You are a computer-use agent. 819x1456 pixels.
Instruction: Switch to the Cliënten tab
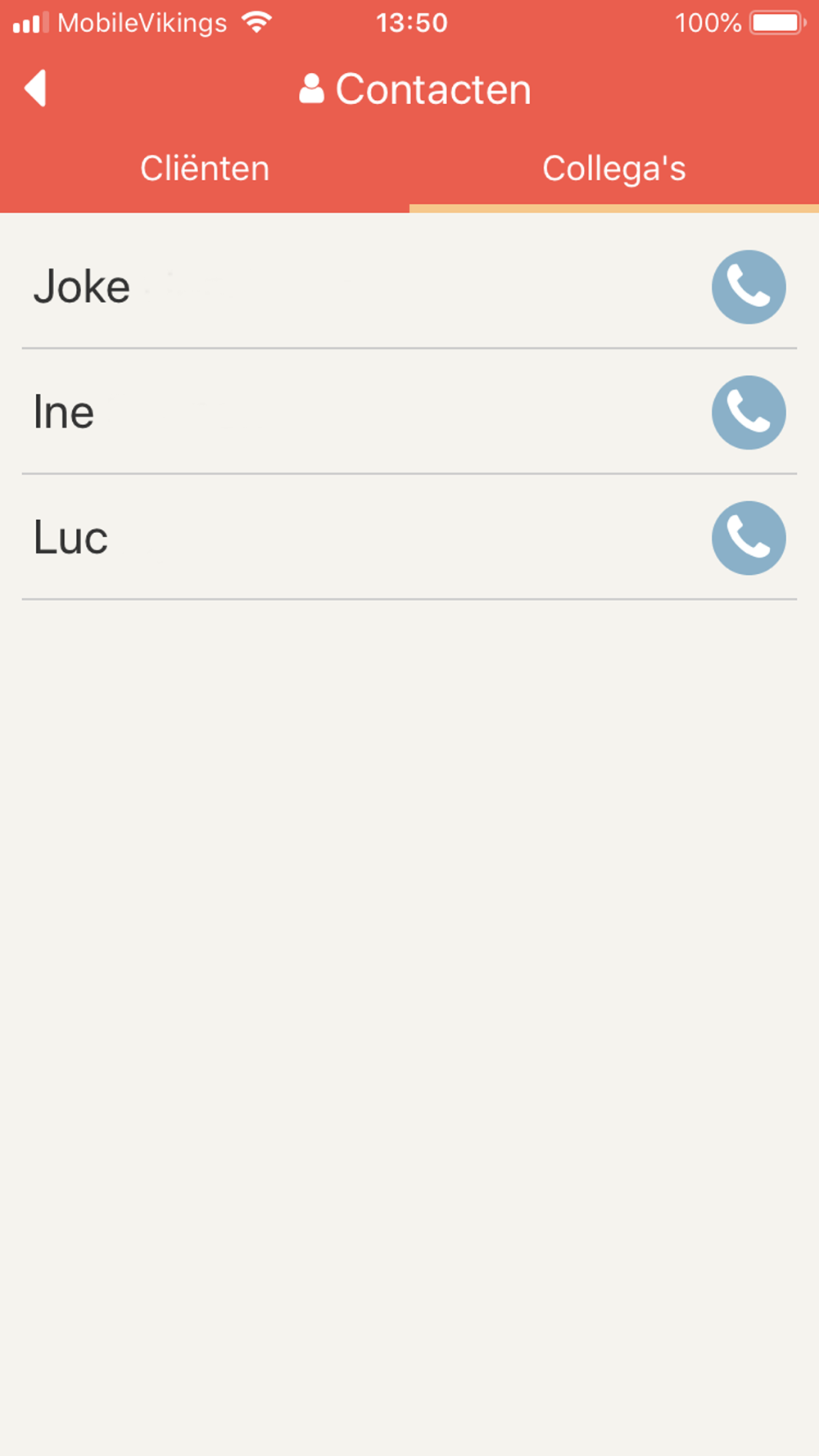[205, 169]
